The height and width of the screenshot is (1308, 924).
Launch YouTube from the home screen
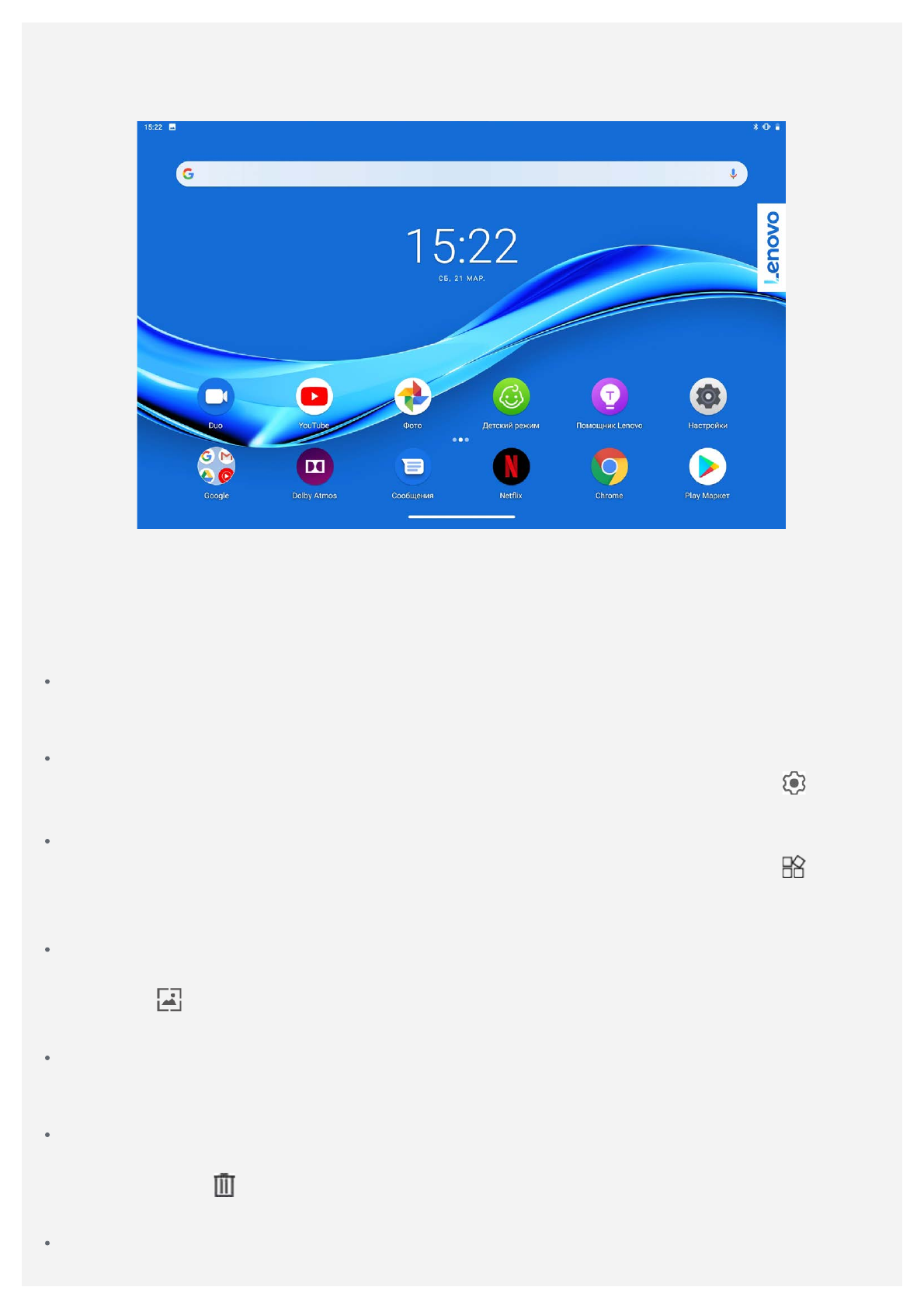[x=314, y=396]
